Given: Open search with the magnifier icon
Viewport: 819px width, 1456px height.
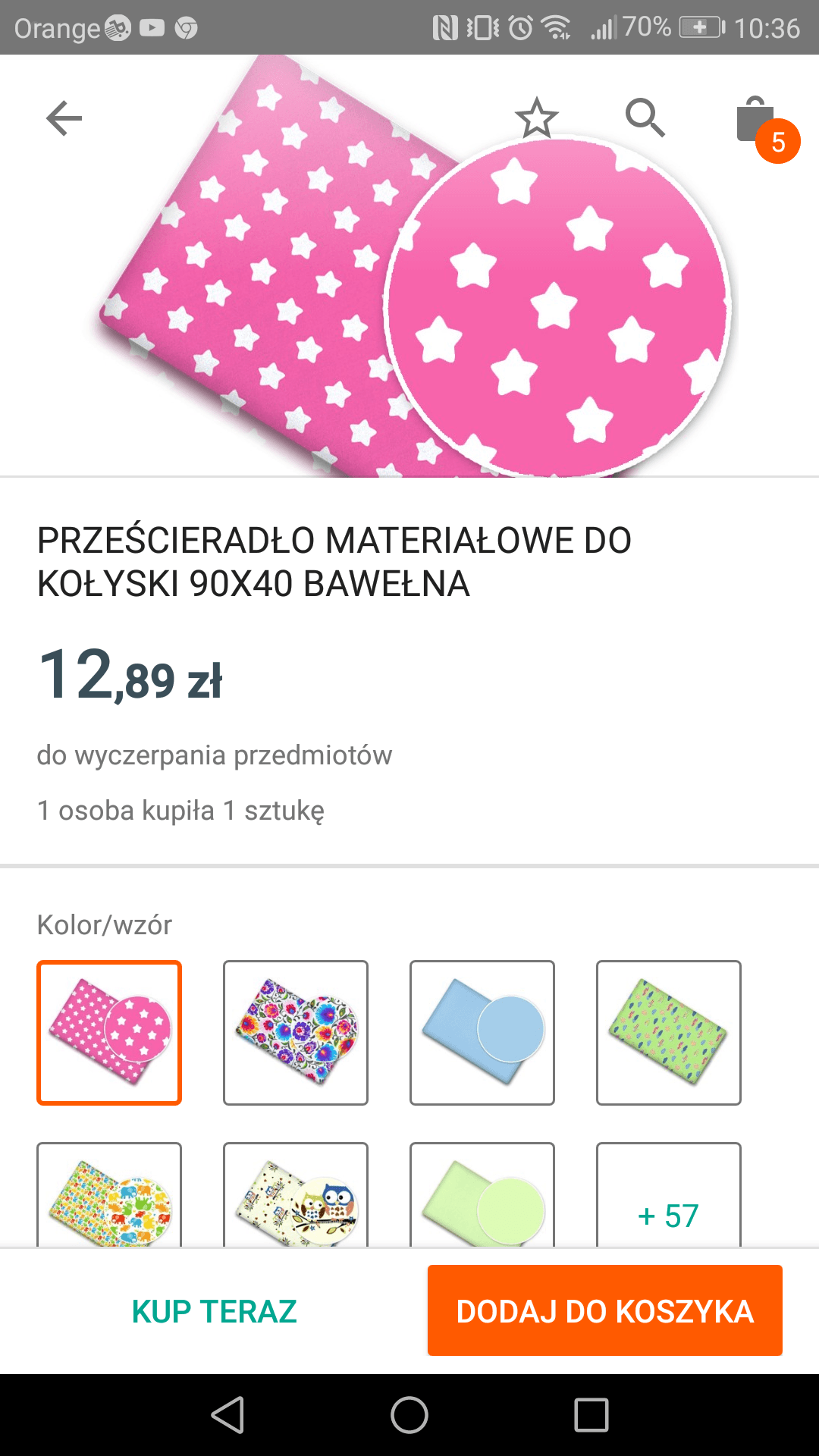Looking at the screenshot, I should click(x=645, y=118).
